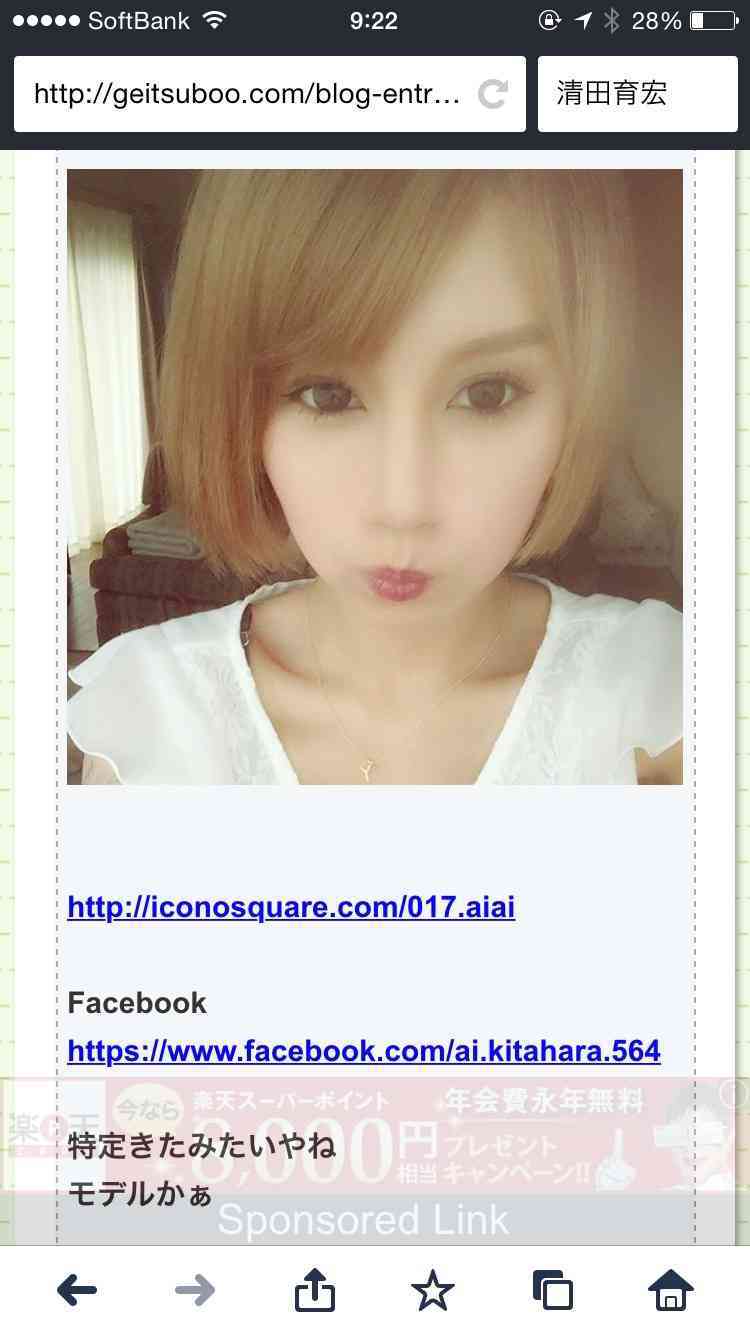The image size is (750, 1334).
Task: Tap the URL address bar
Action: [245, 95]
